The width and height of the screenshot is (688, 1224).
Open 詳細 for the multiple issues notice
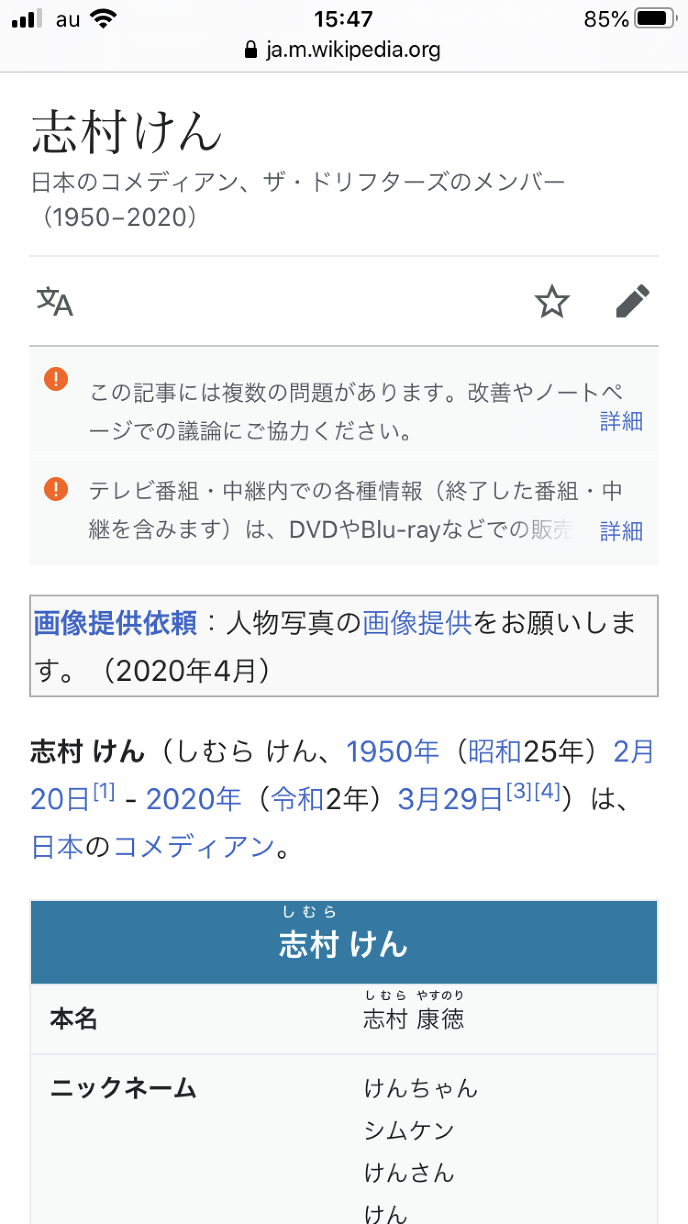(x=621, y=421)
